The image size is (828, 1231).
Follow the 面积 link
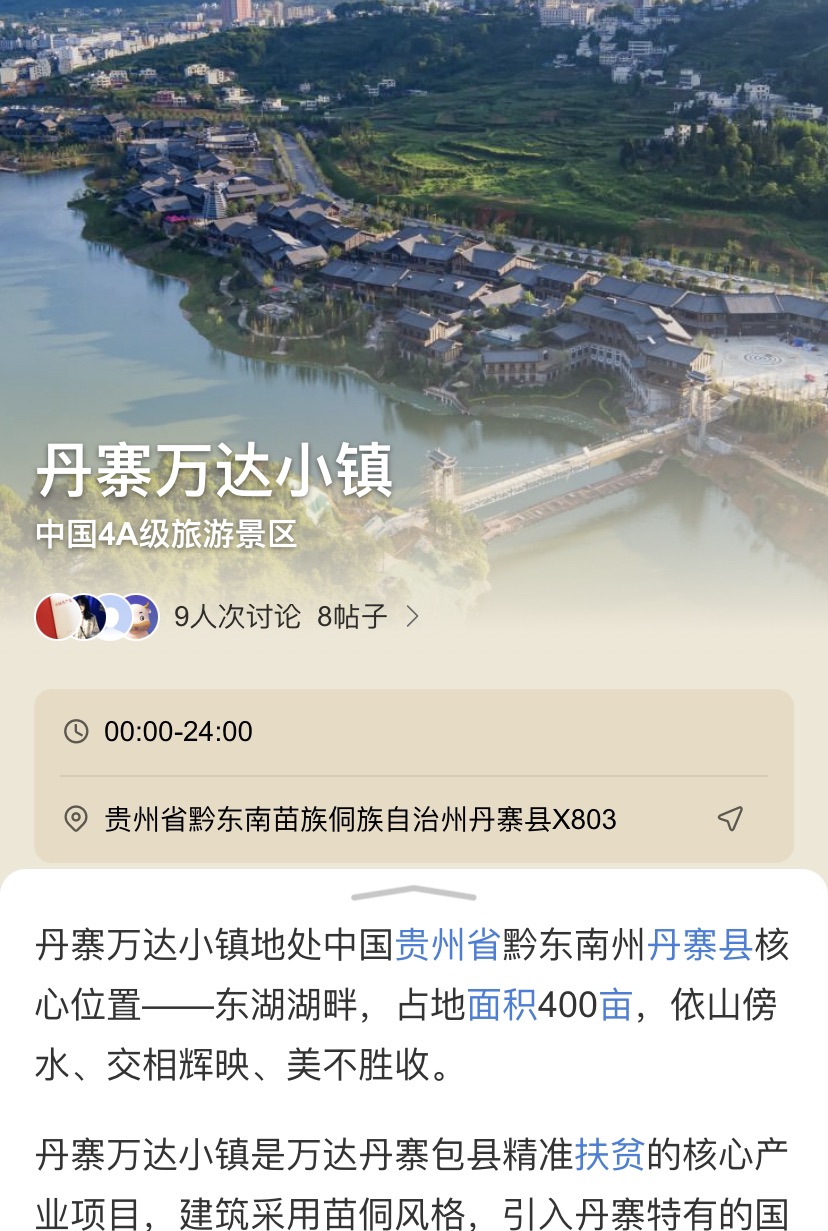502,1004
